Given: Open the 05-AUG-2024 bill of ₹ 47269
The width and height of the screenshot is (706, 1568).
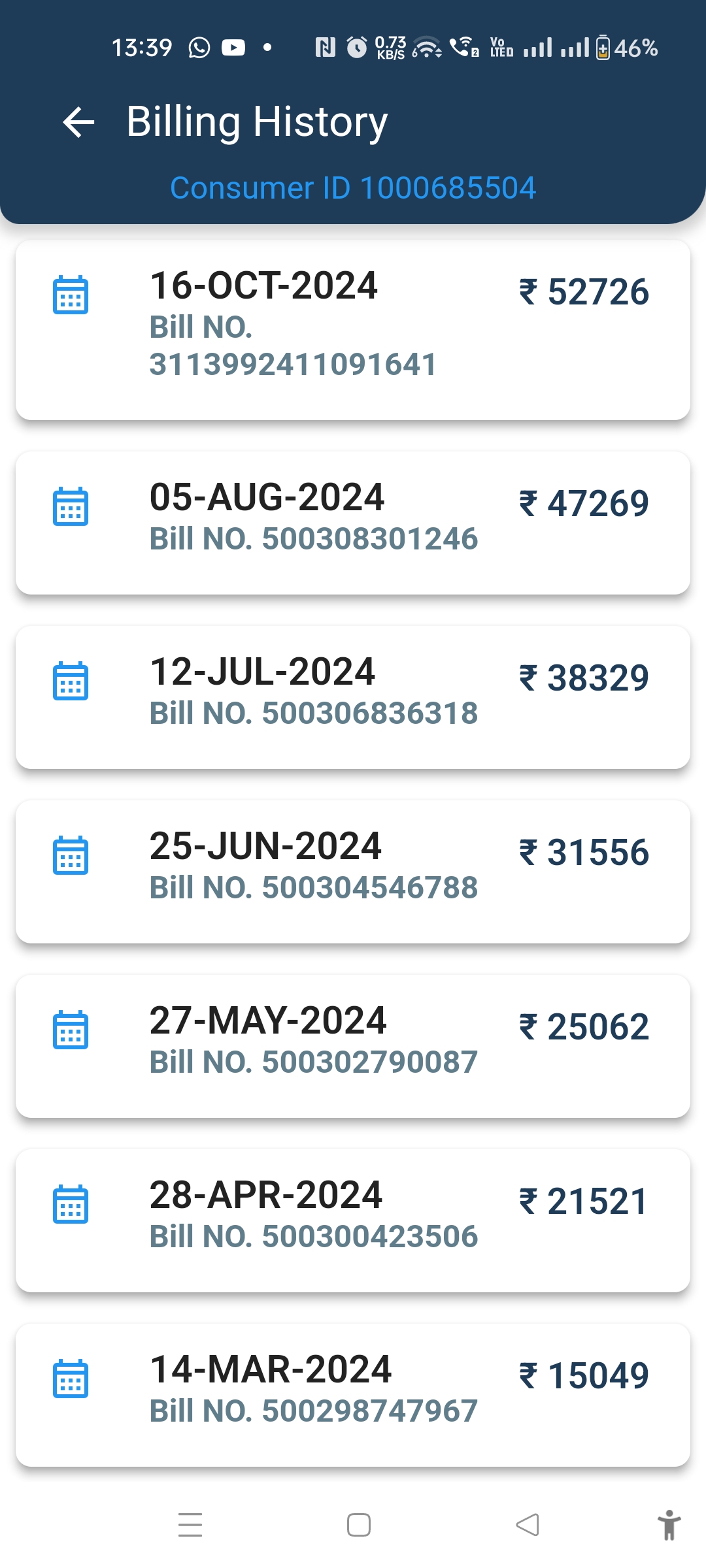Looking at the screenshot, I should (x=353, y=523).
